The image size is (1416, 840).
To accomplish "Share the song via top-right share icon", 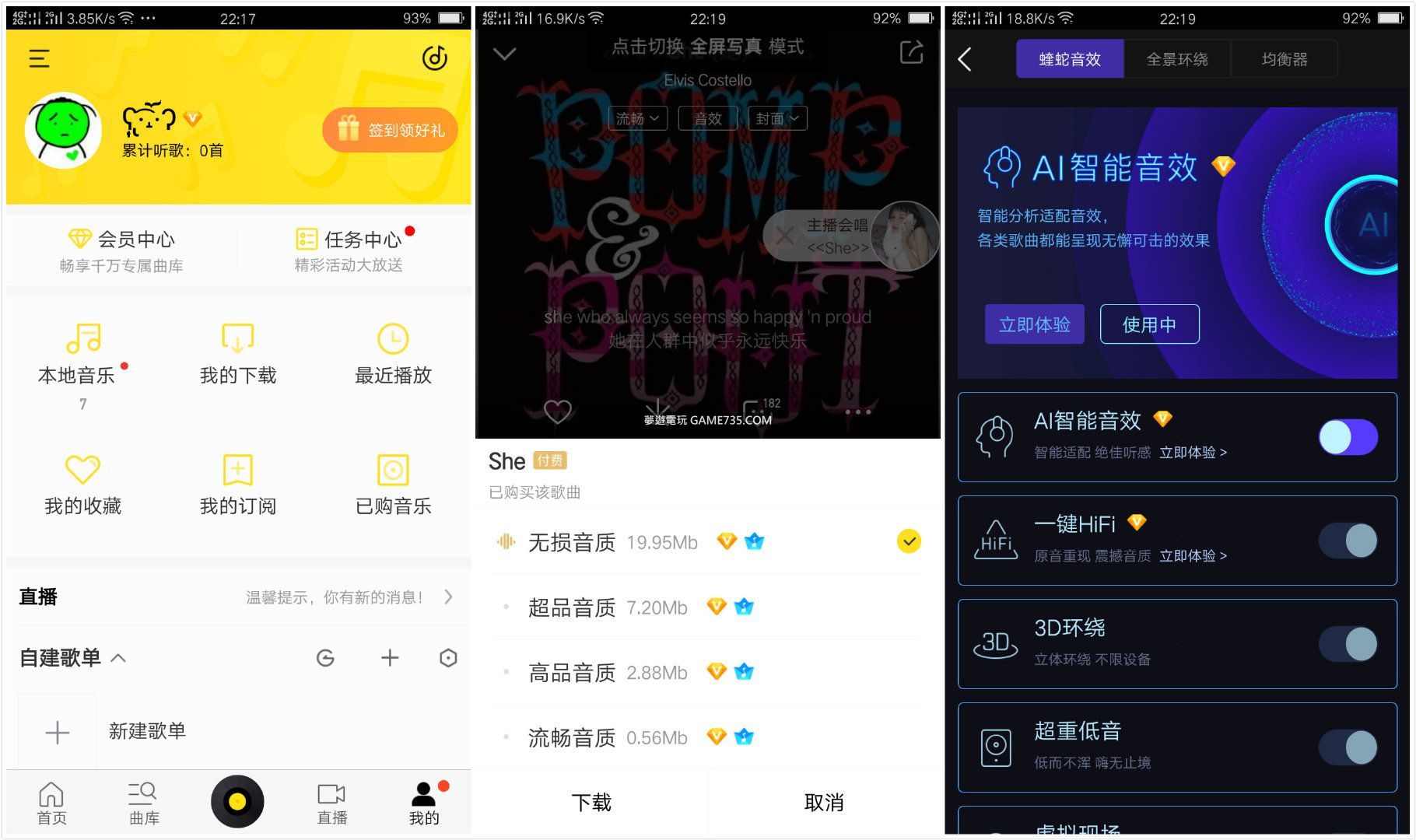I will (x=911, y=53).
